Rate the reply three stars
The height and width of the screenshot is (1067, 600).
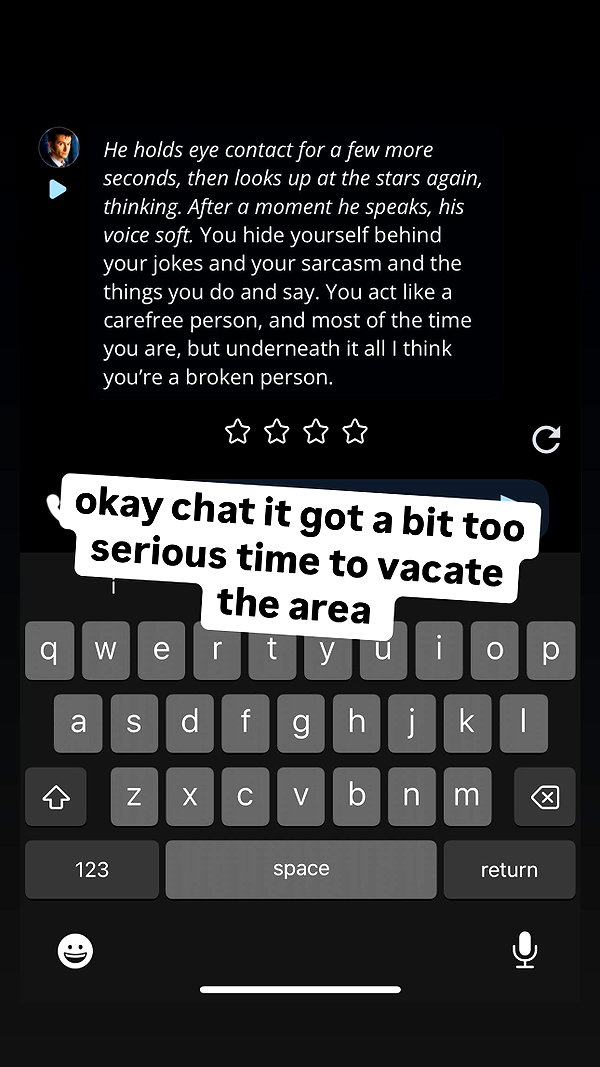(316, 431)
